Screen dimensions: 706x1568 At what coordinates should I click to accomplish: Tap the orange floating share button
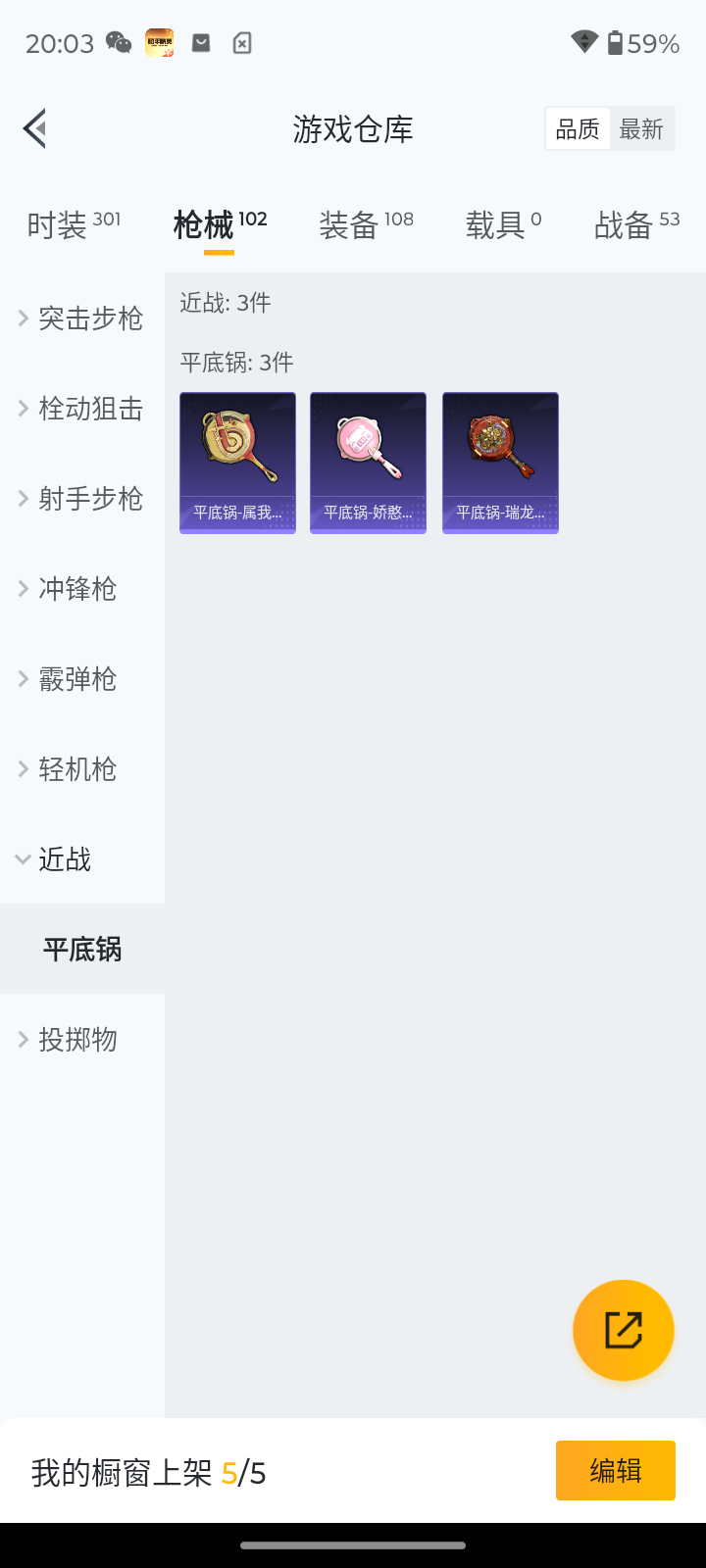624,1330
